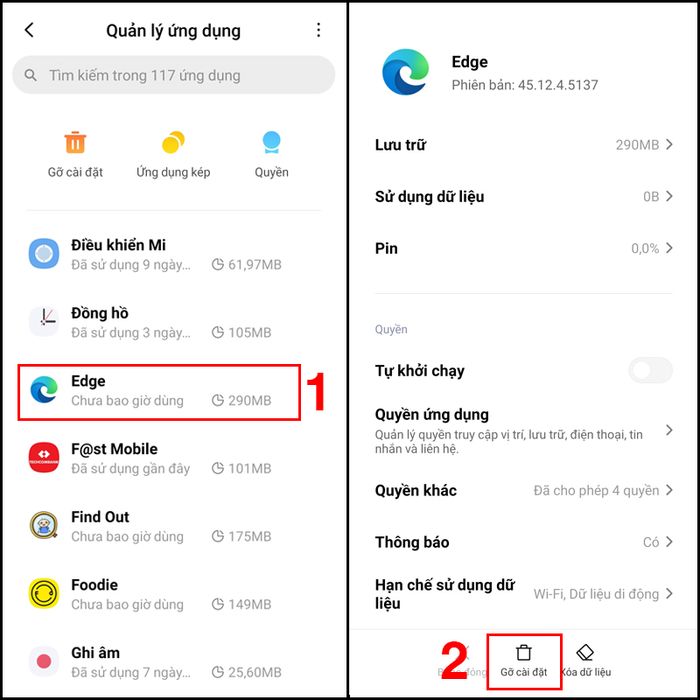Toggle Tự khởi chạy switch
Image resolution: width=700 pixels, height=700 pixels.
point(651,371)
